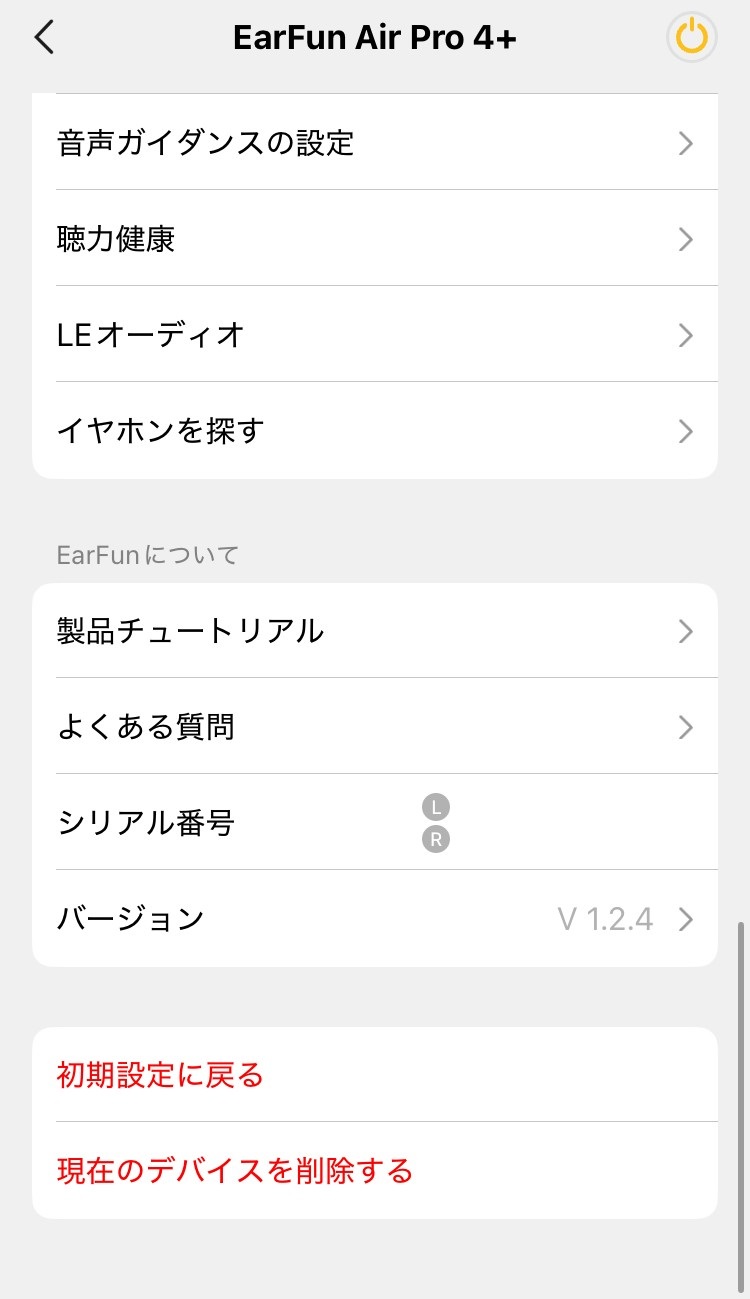Viewport: 750px width, 1299px height.
Task: Expand the よくある質問 chevron
Action: coord(686,727)
